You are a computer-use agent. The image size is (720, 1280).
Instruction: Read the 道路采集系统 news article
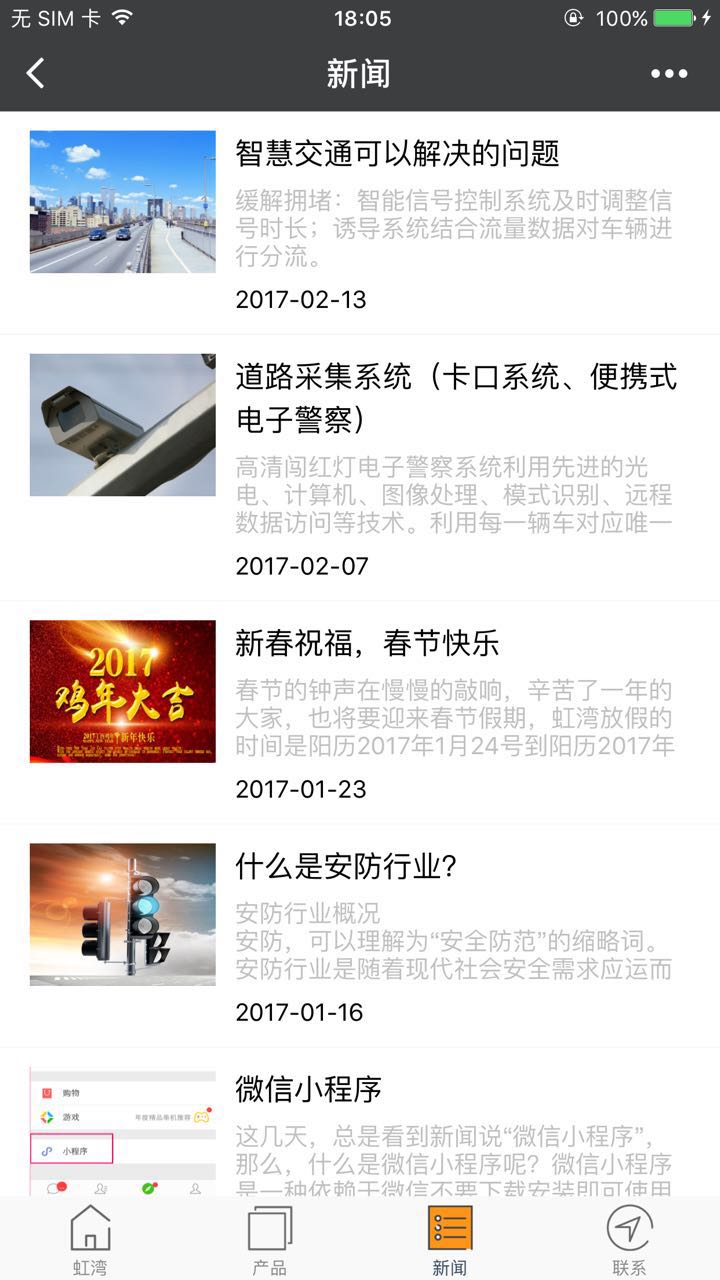pos(455,397)
